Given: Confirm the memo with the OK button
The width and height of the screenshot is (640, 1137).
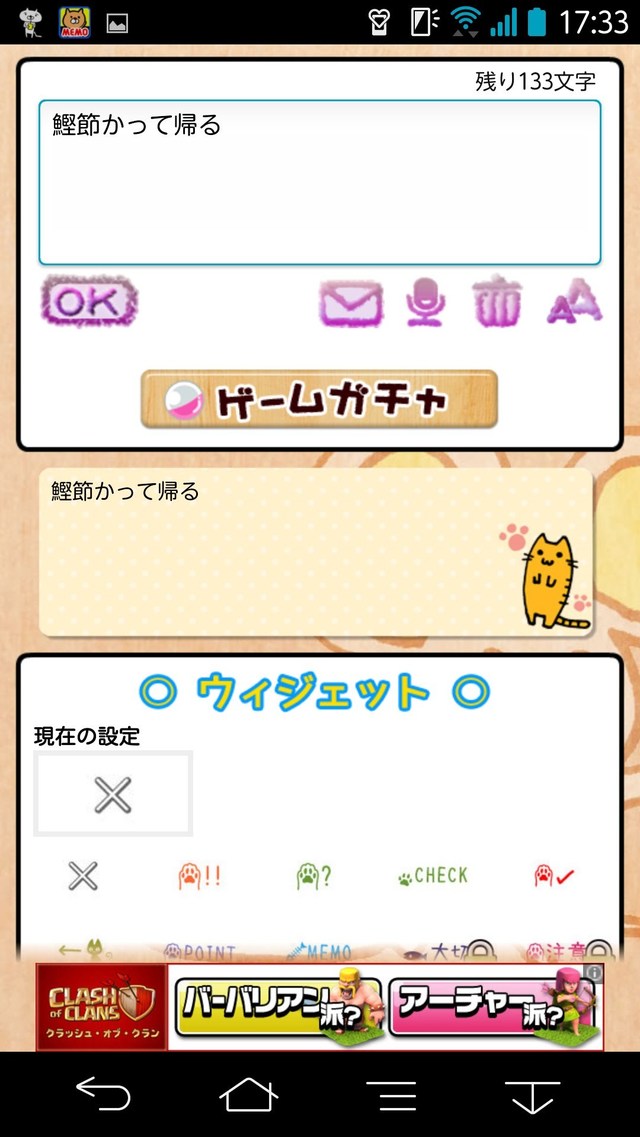Looking at the screenshot, I should click(x=89, y=302).
